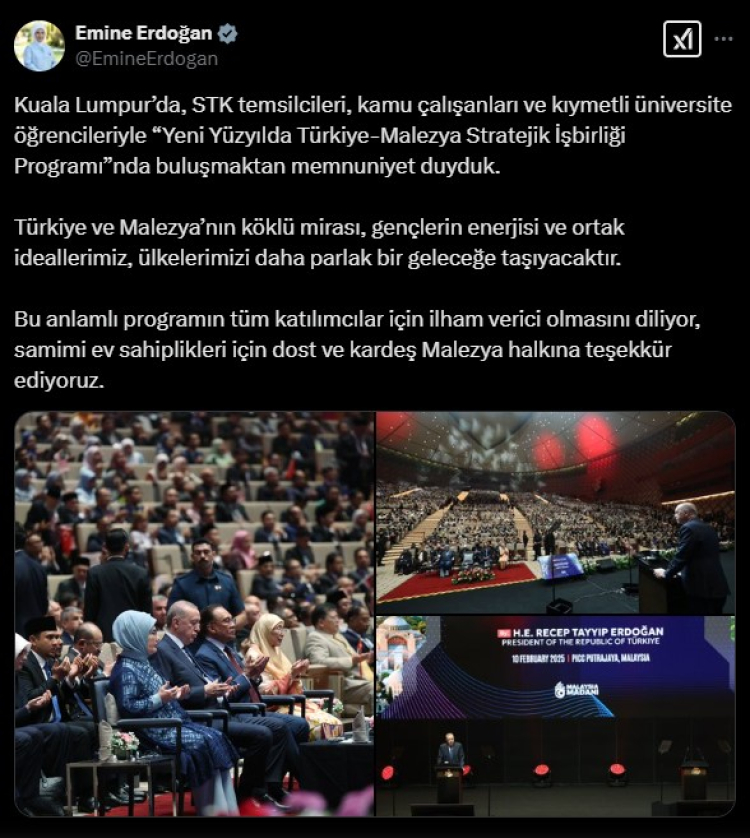The width and height of the screenshot is (750, 838).
Task: View the photo of the packed auditorium hall
Action: 555,511
